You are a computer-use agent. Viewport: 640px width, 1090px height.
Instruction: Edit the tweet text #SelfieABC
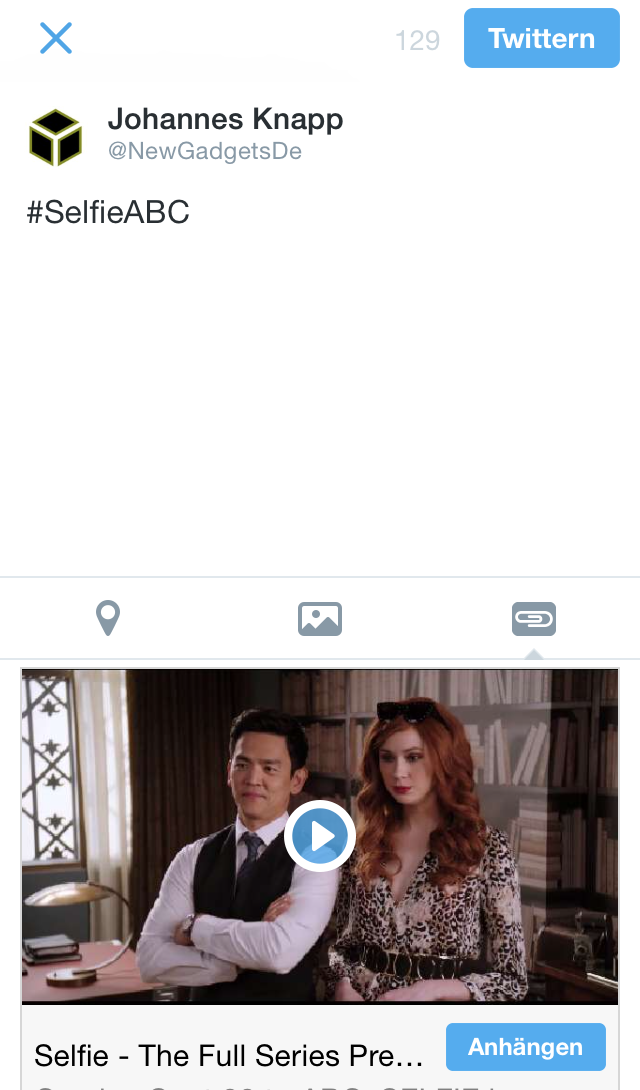(x=108, y=212)
